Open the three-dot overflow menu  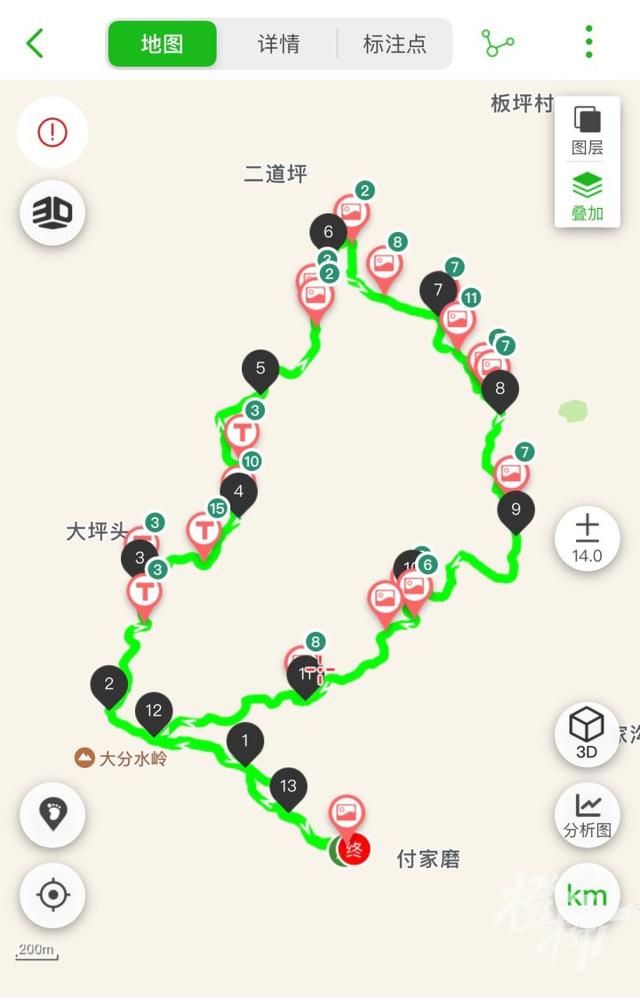pos(589,42)
